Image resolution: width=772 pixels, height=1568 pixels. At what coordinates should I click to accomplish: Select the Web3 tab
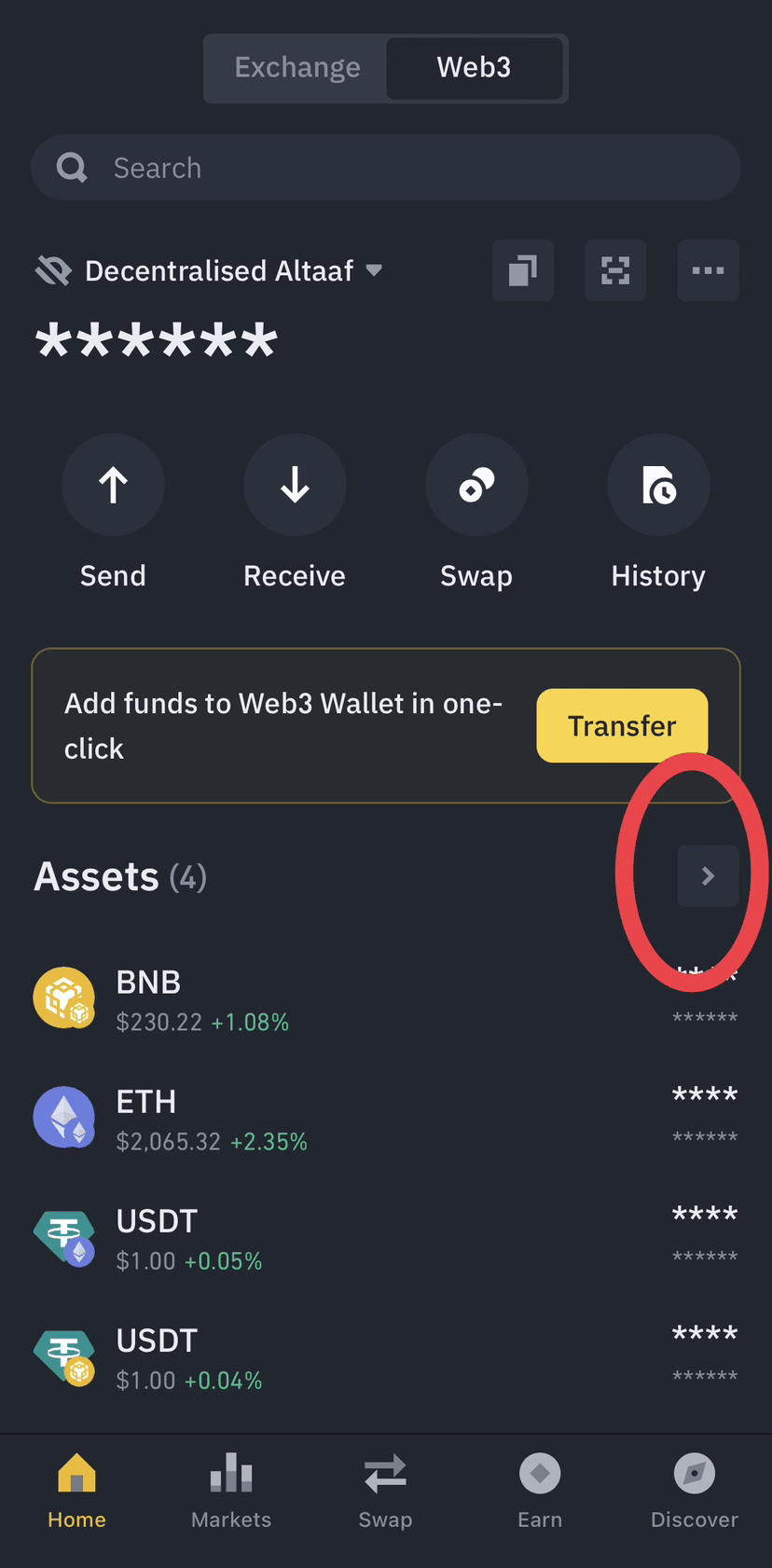[474, 68]
